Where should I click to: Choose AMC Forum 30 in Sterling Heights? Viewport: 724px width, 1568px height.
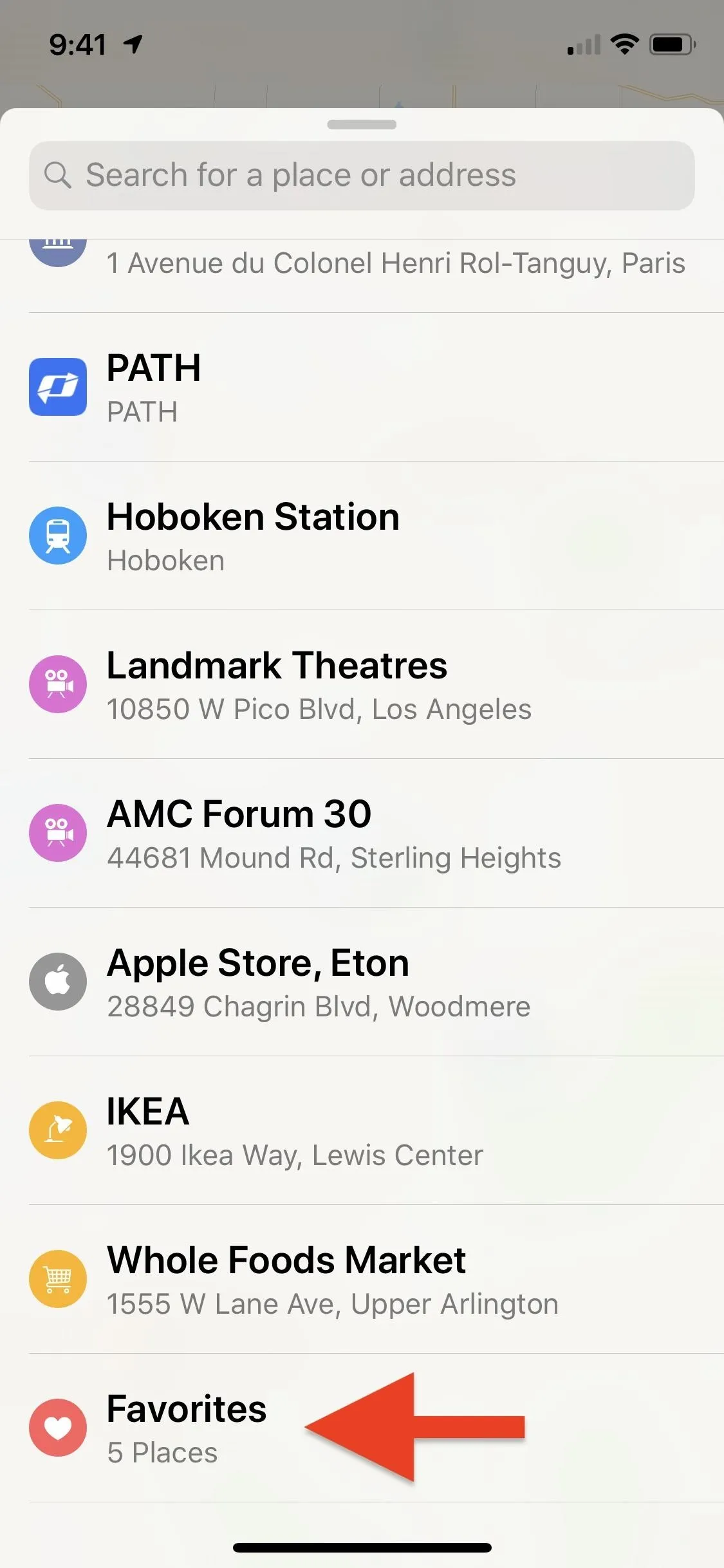pyautogui.click(x=362, y=833)
